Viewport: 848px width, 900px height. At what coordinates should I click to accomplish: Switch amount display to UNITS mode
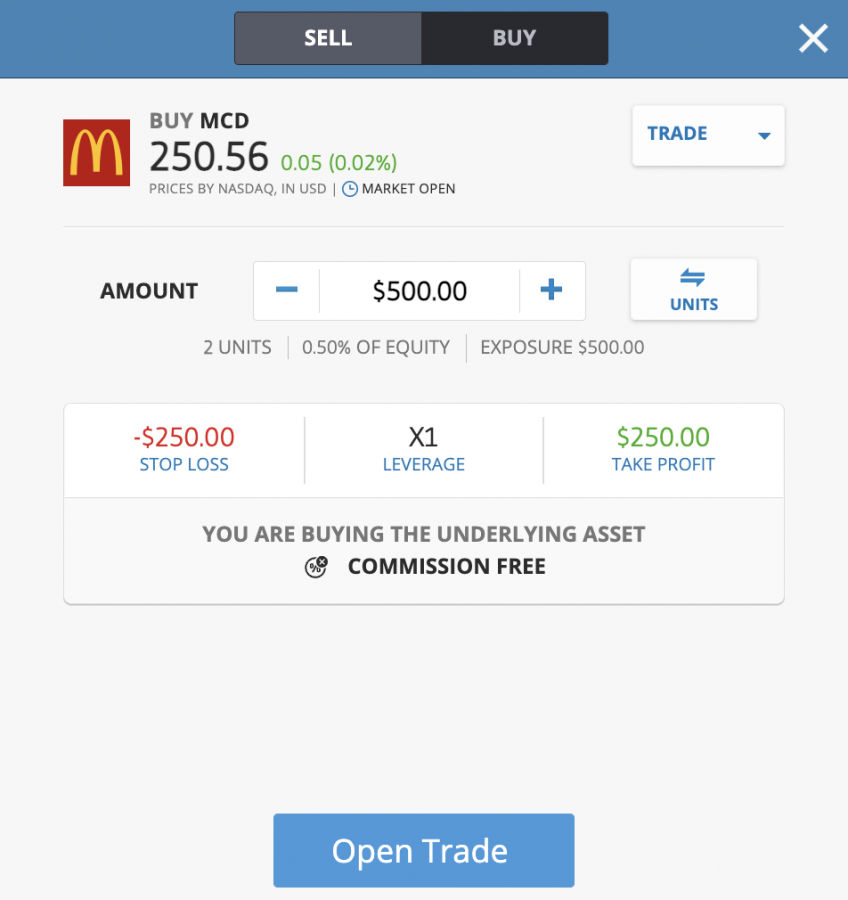693,290
